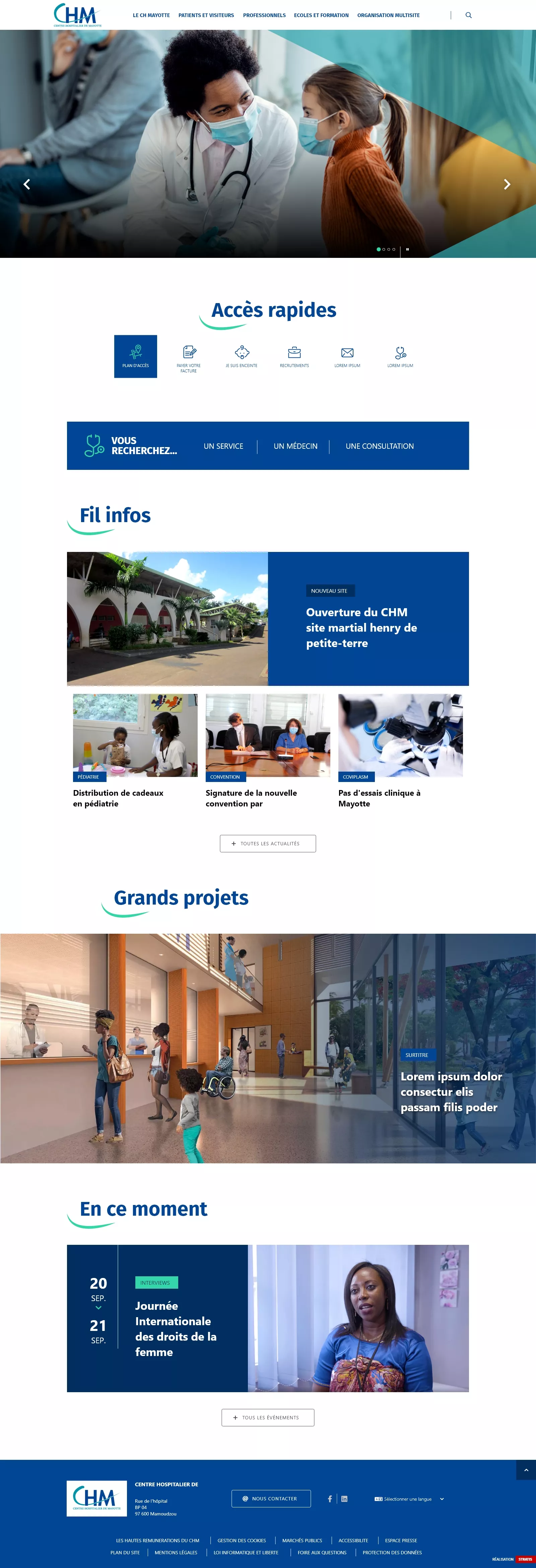The width and height of the screenshot is (536, 1568).
Task: Search for Un Médecin
Action: [295, 446]
